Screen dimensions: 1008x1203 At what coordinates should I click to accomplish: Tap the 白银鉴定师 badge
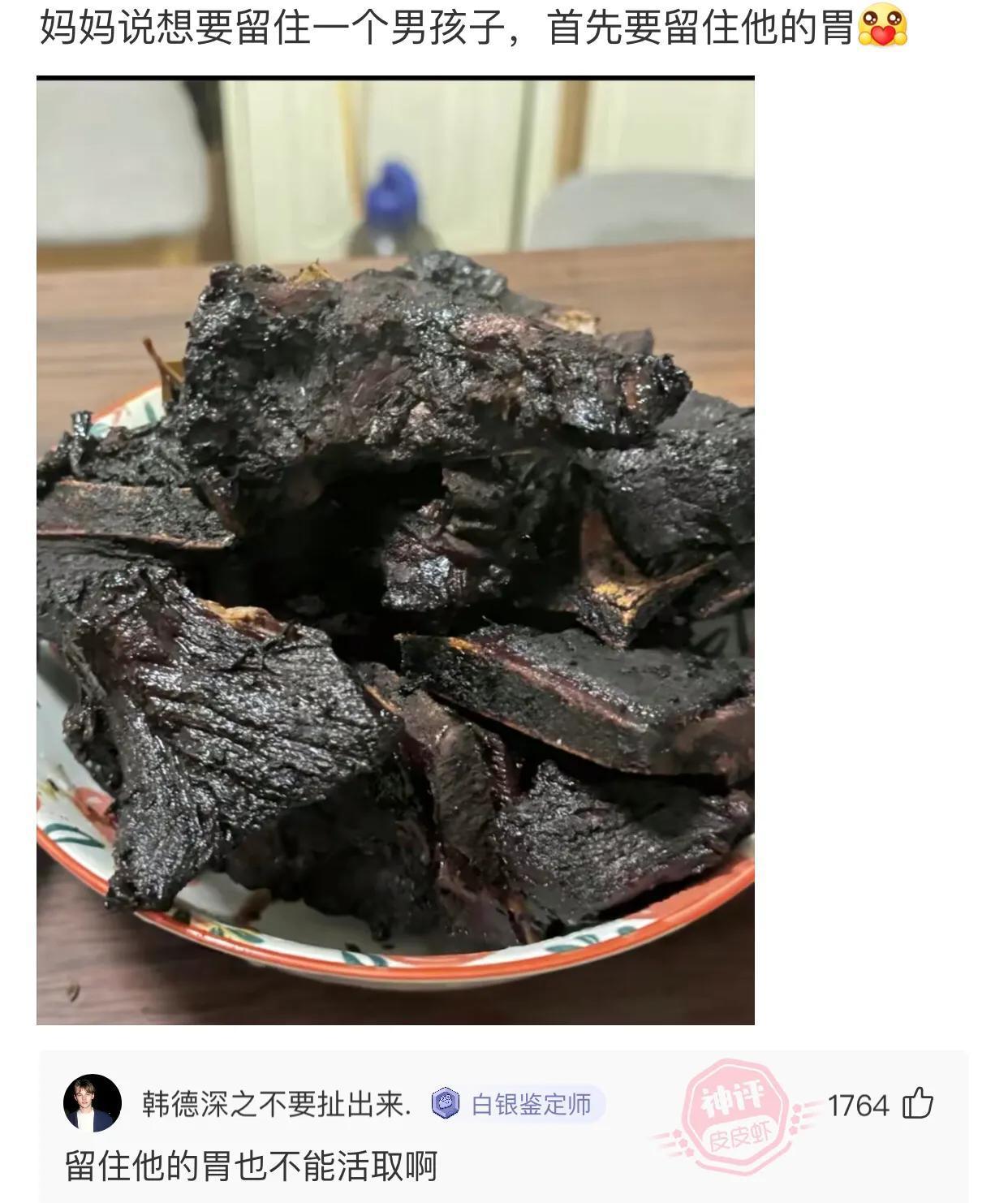(519, 1105)
